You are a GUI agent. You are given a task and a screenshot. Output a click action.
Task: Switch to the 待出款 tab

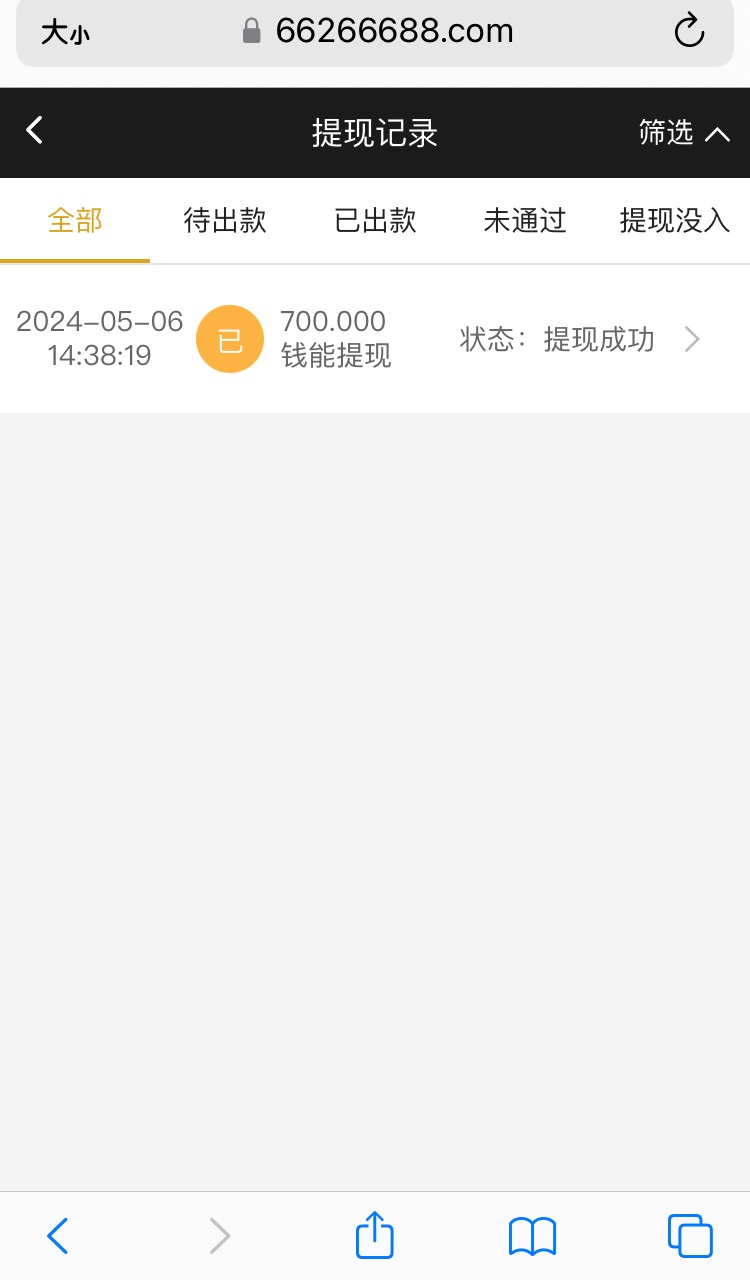click(225, 221)
